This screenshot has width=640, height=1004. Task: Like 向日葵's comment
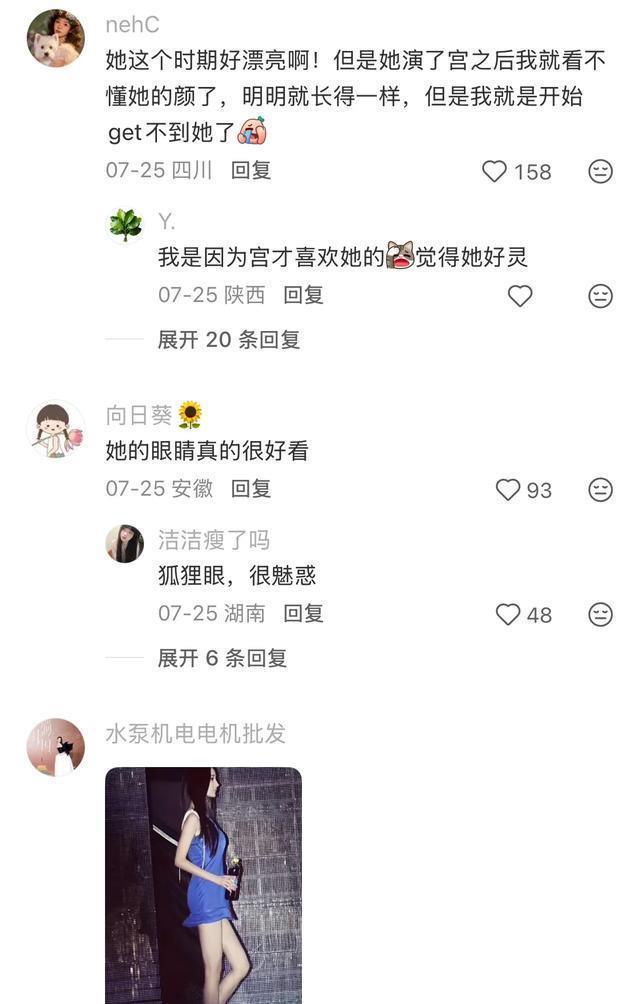509,490
